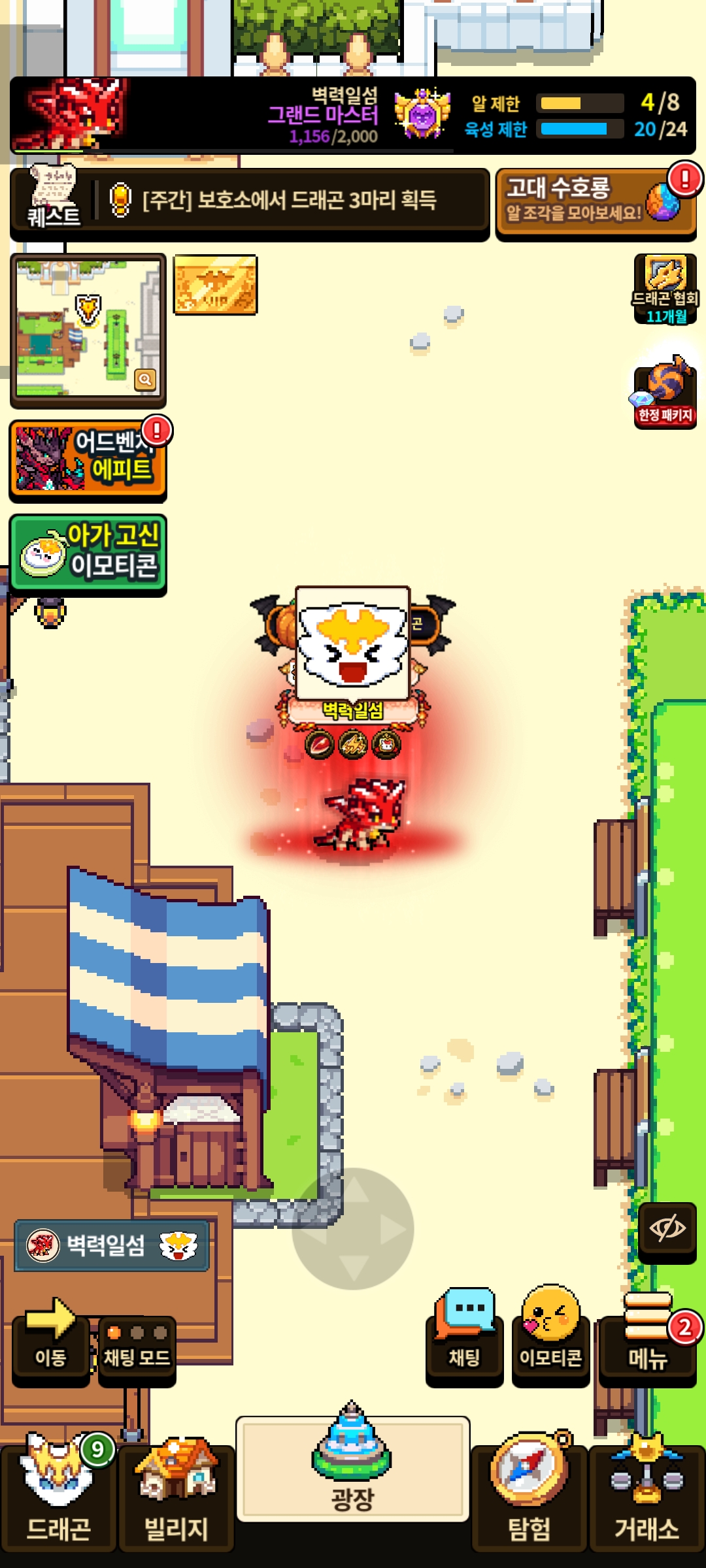
Task: Open the 퀘스트 quest banner
Action: (x=250, y=204)
